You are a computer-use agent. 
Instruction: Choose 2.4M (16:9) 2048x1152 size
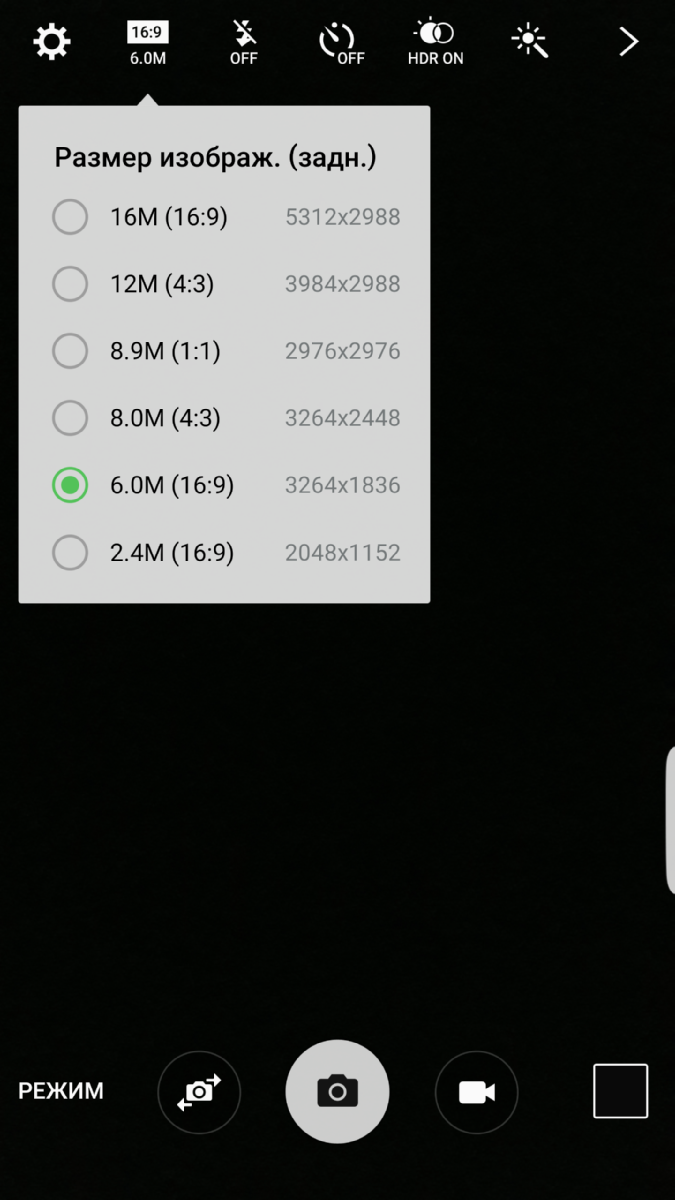(x=225, y=552)
